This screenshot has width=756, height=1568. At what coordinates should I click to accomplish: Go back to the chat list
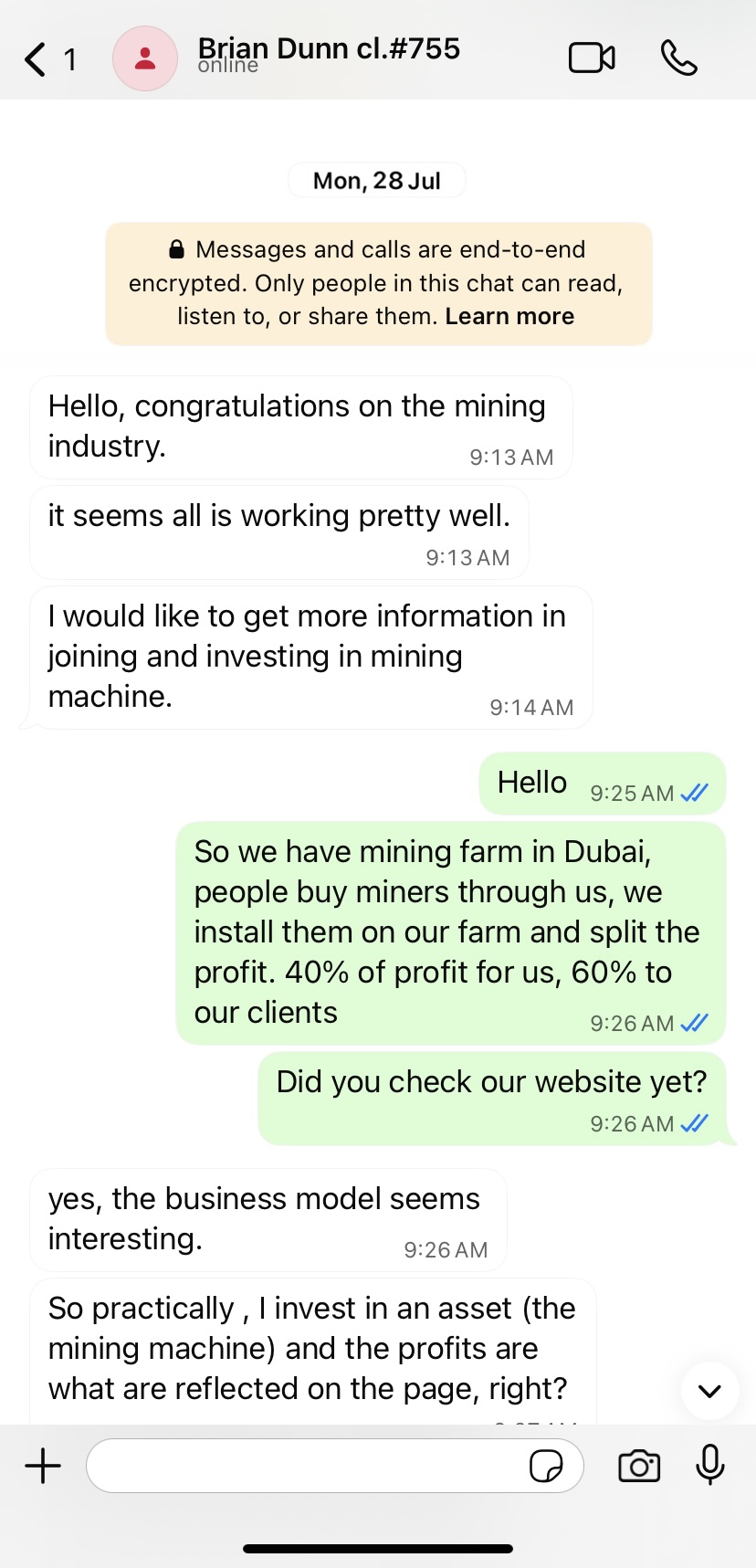[x=37, y=59]
